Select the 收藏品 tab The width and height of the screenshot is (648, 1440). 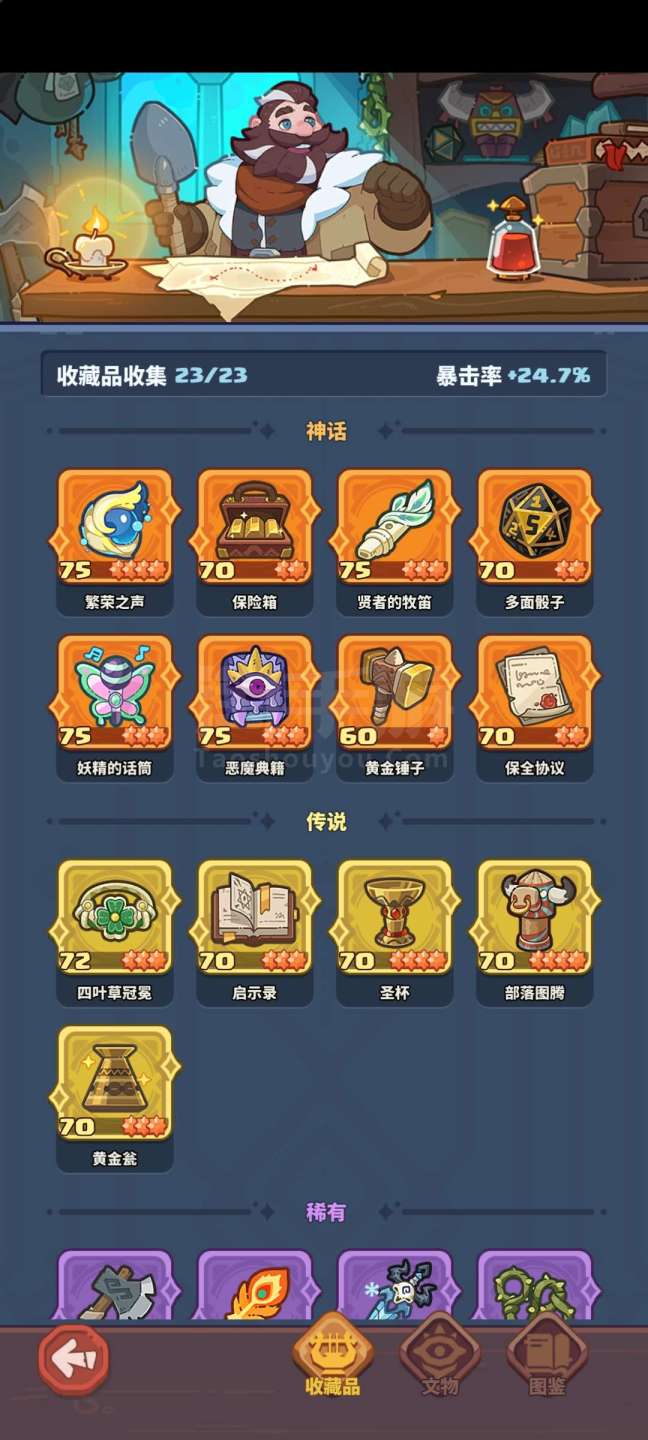332,1357
